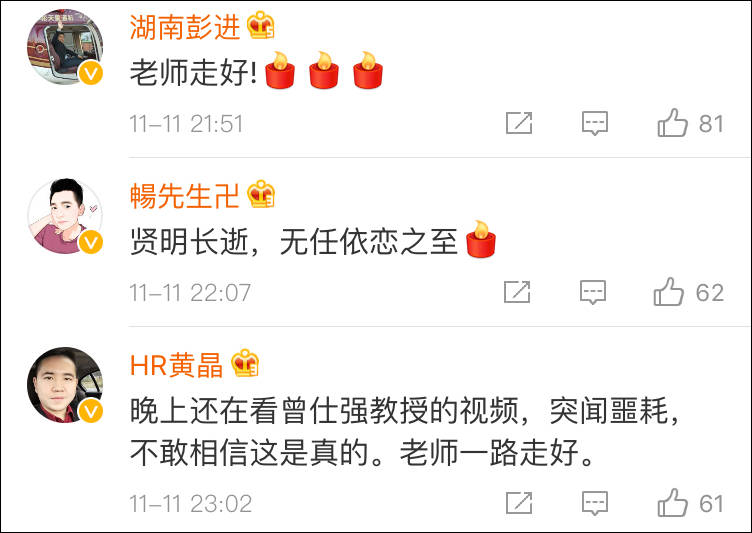Reply to 暢先生卍's comment
This screenshot has height=533, width=752.
point(595,293)
